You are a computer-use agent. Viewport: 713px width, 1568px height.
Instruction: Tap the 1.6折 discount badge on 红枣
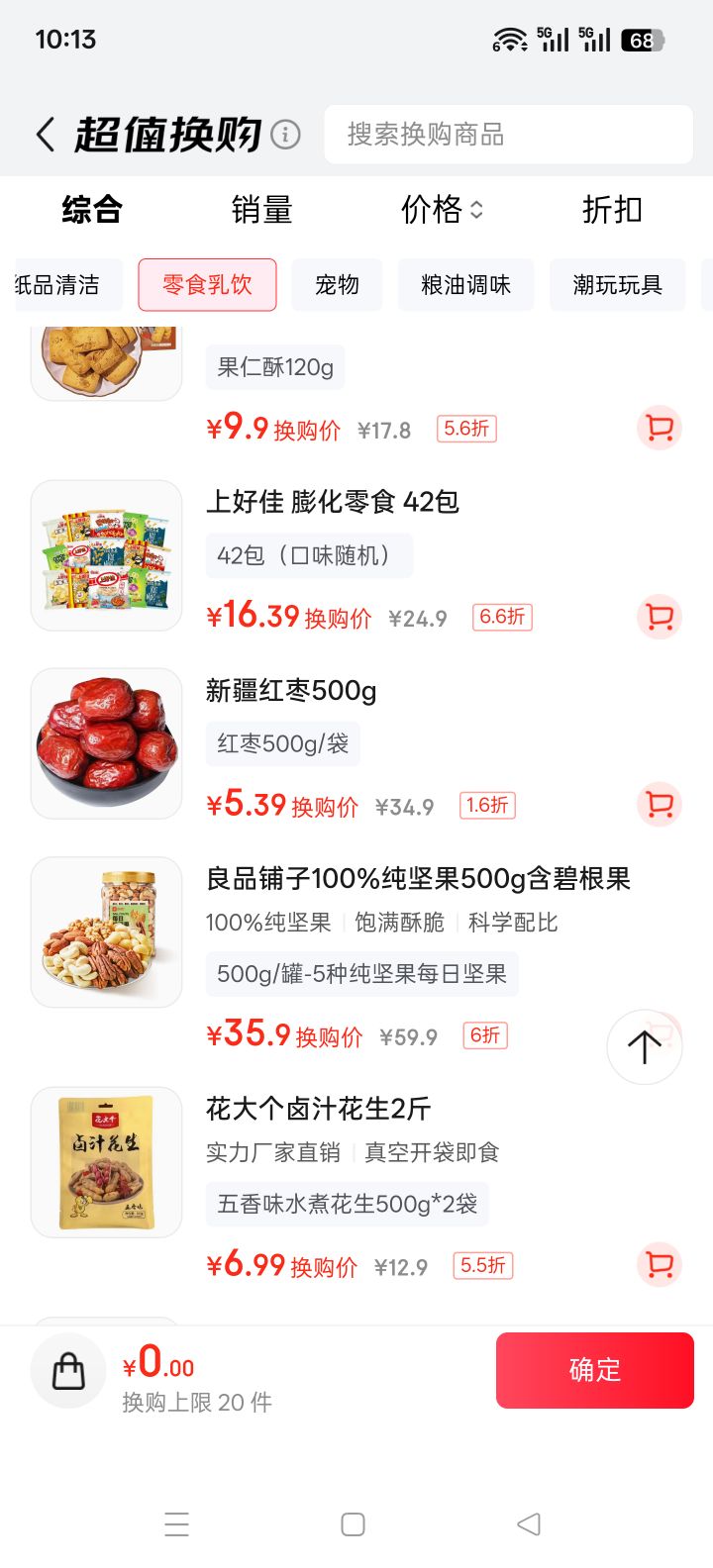pyautogui.click(x=486, y=805)
